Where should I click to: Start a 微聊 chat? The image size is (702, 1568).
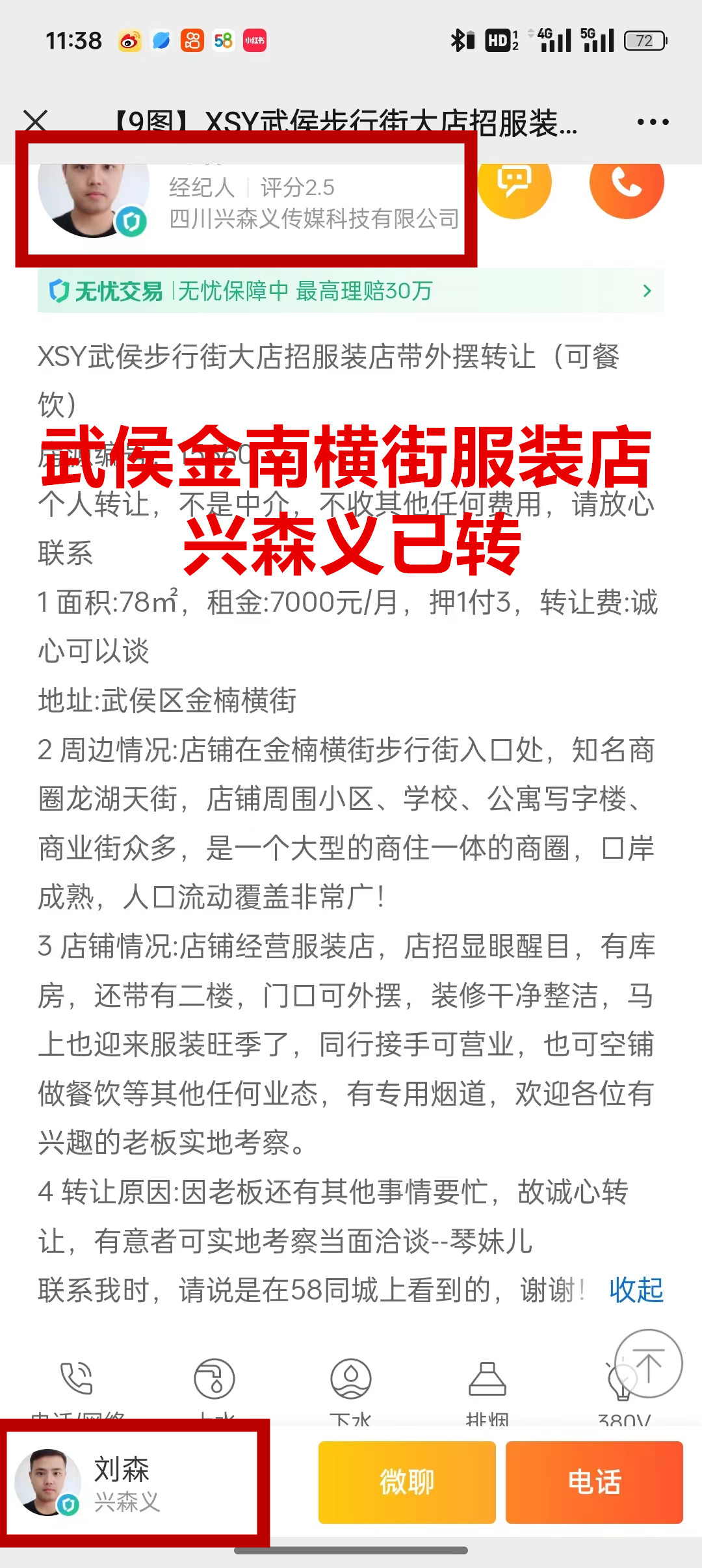[x=407, y=1482]
